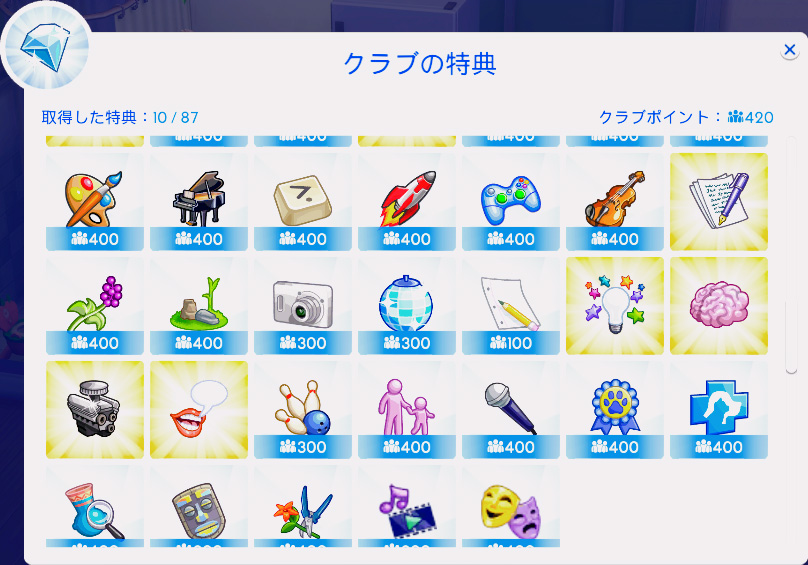Viewport: 808px width, 565px height.
Task: Select the microphone perk
Action: pyautogui.click(x=511, y=409)
